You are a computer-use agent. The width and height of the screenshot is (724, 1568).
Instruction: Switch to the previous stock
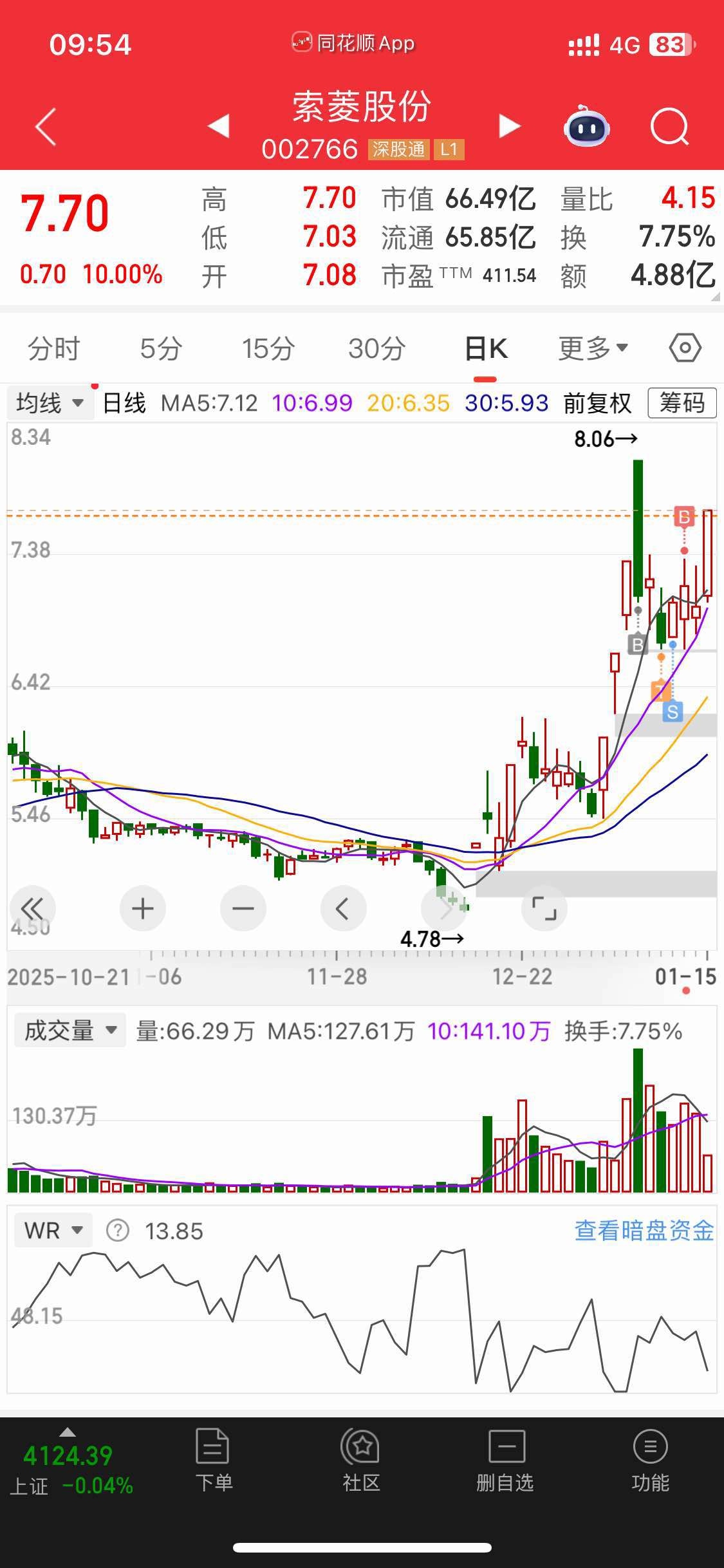219,126
